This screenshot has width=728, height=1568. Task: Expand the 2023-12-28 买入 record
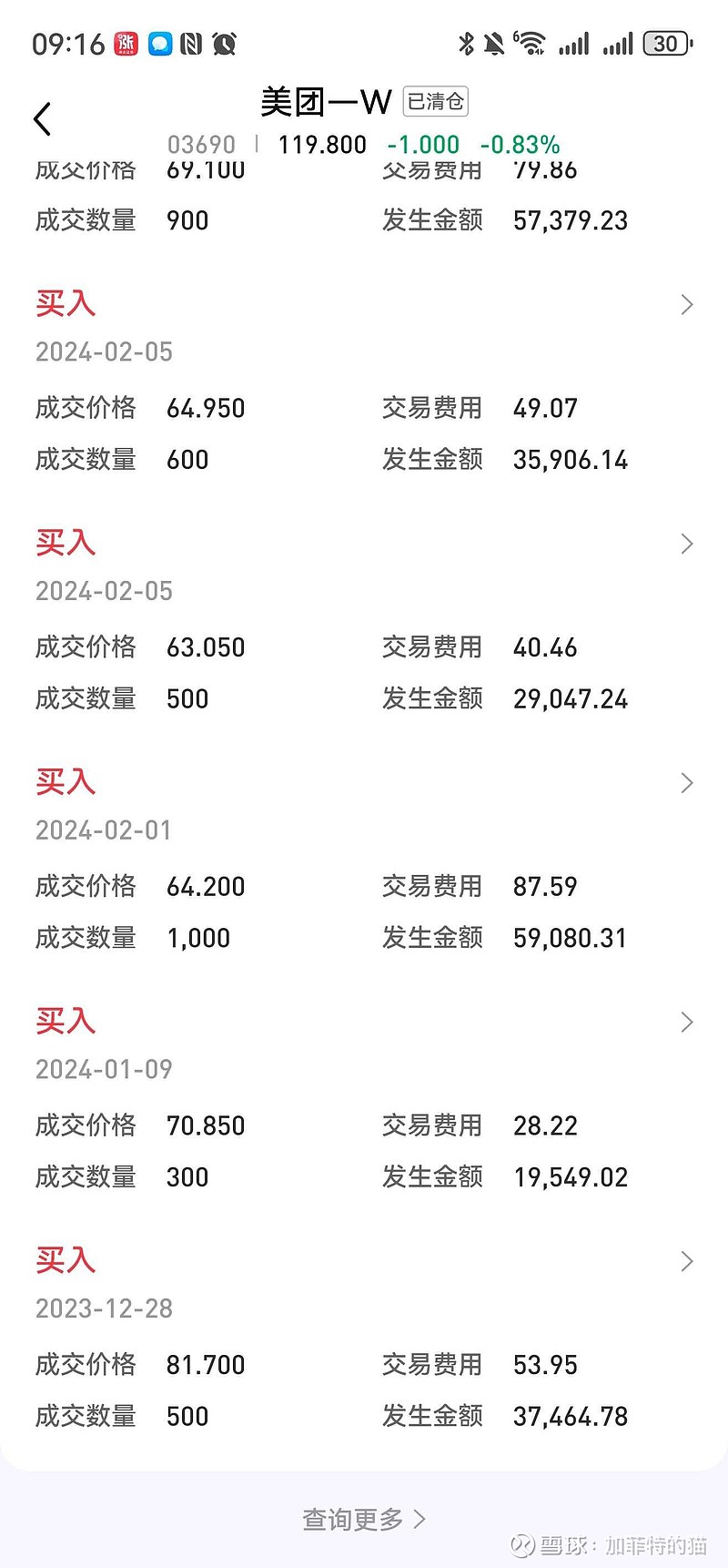[x=687, y=1261]
